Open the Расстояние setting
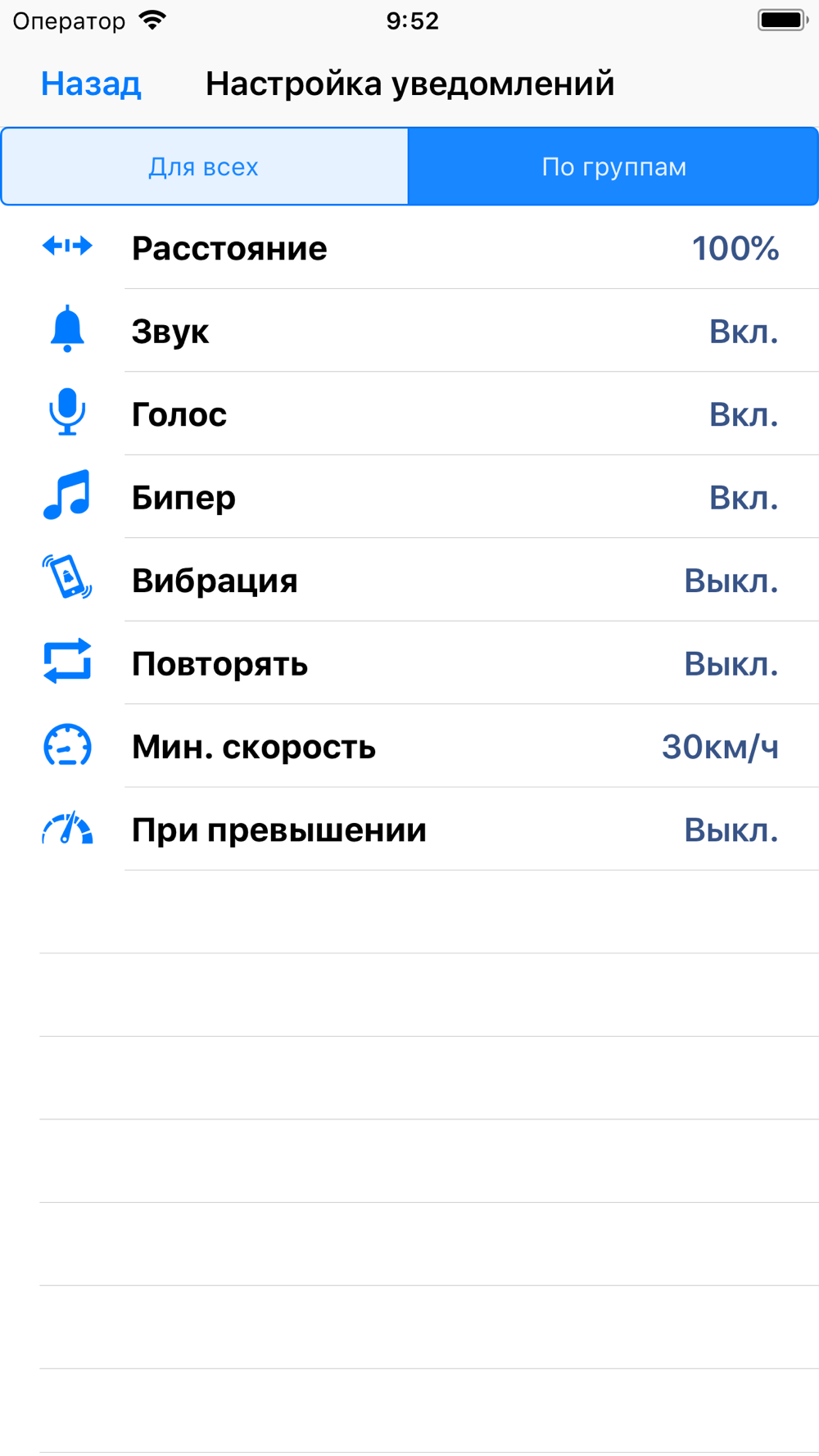819x1456 pixels. click(x=409, y=248)
